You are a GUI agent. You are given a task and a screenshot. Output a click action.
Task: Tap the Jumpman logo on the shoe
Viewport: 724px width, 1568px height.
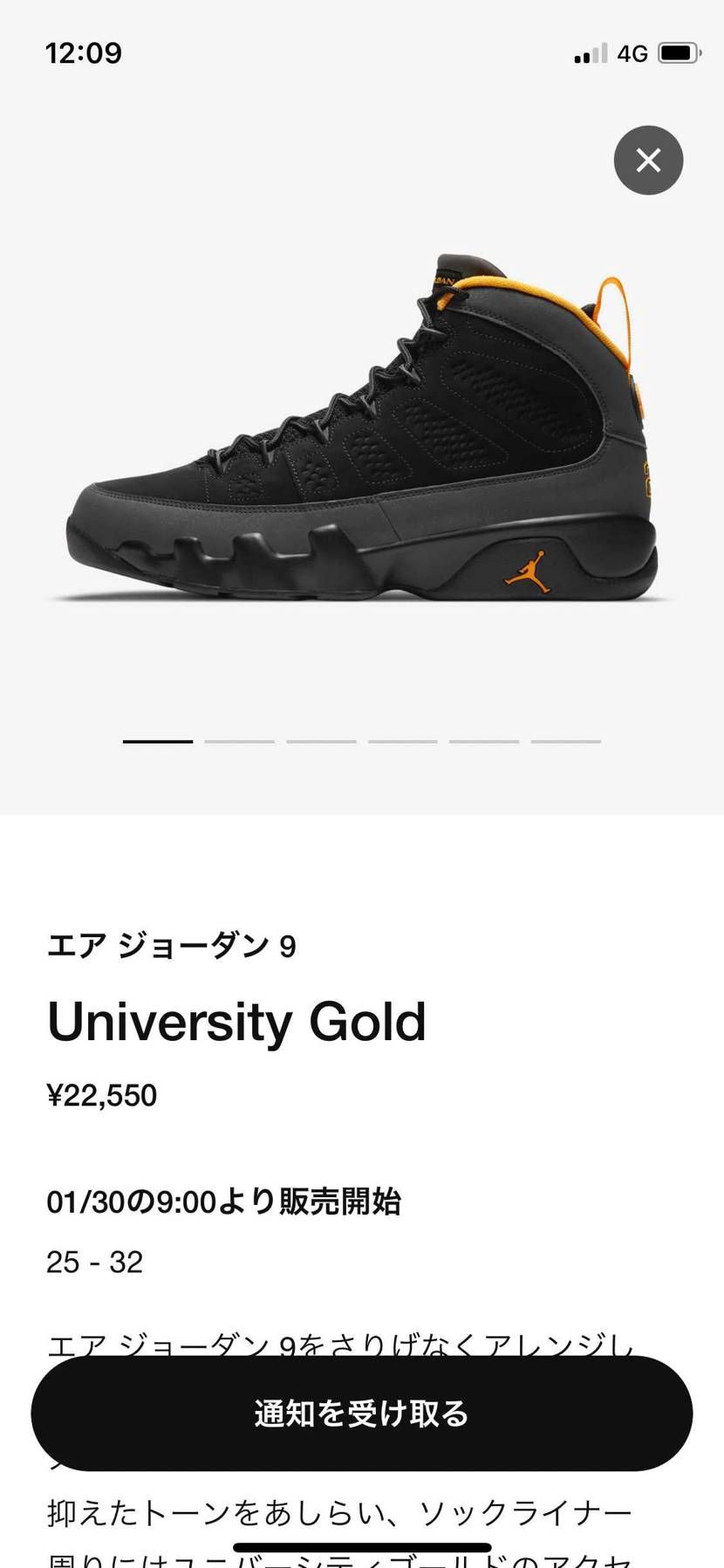[x=527, y=568]
